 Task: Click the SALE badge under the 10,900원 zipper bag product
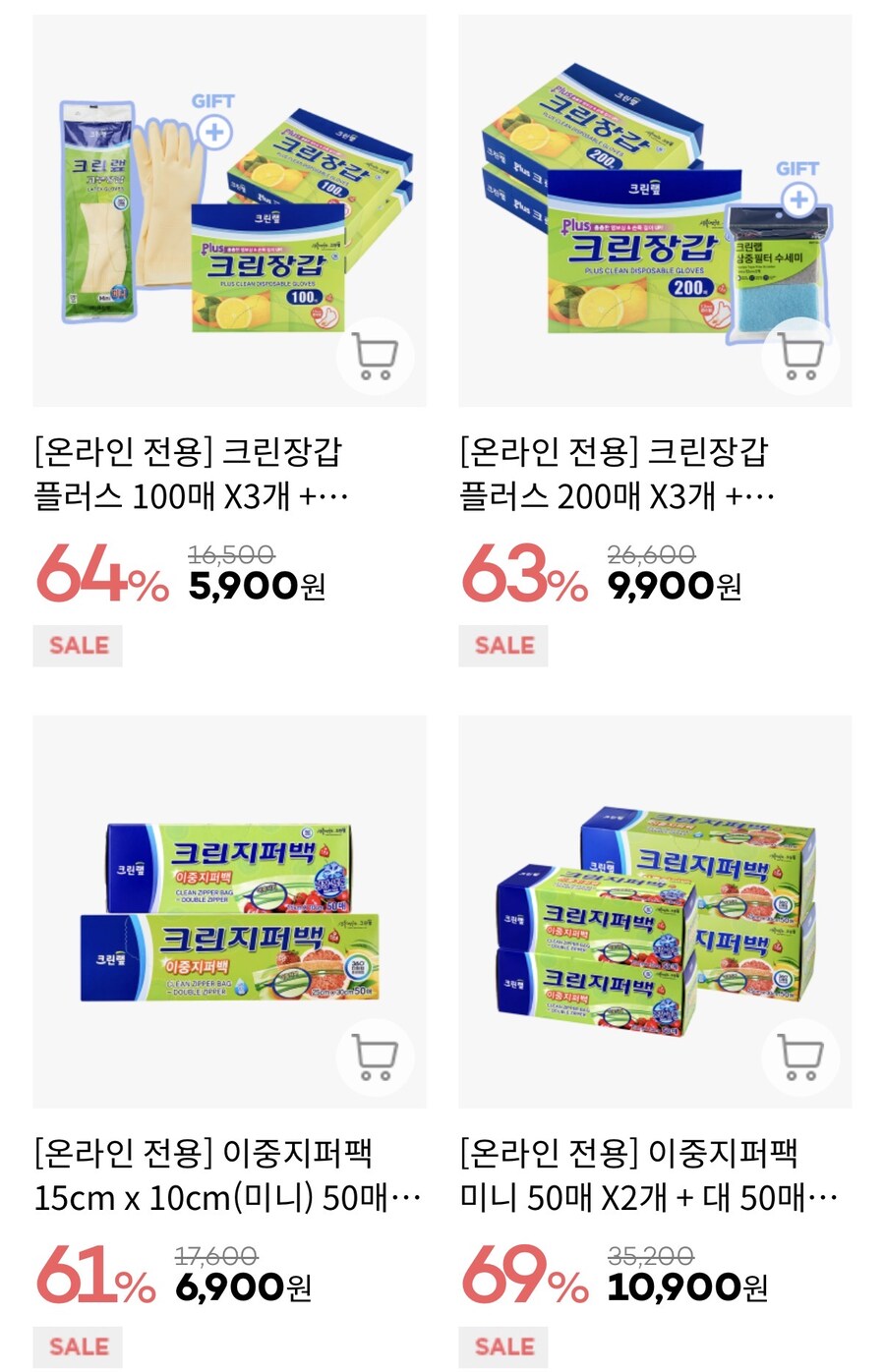pyautogui.click(x=502, y=1346)
